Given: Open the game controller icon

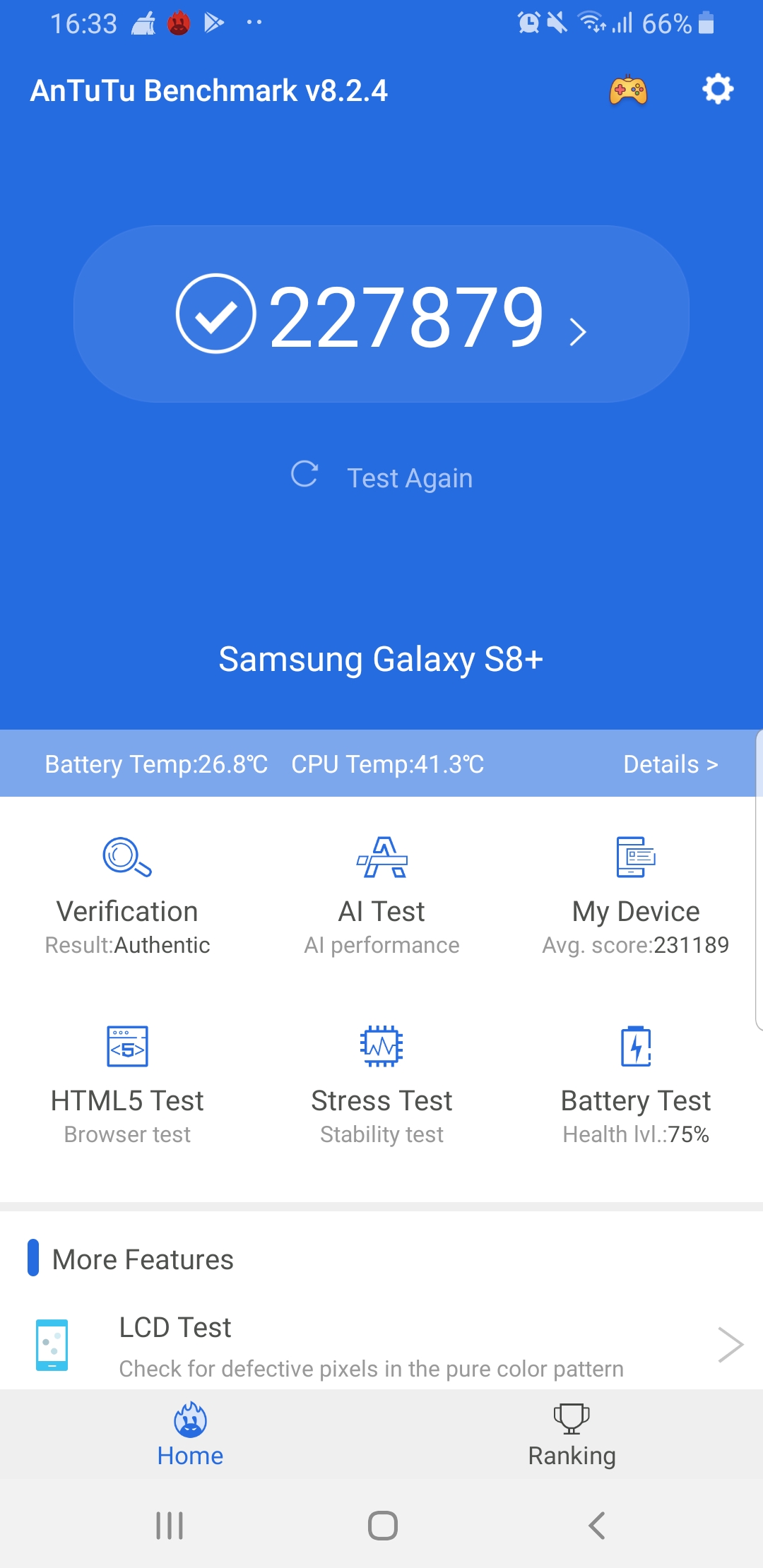Looking at the screenshot, I should pos(628,90).
